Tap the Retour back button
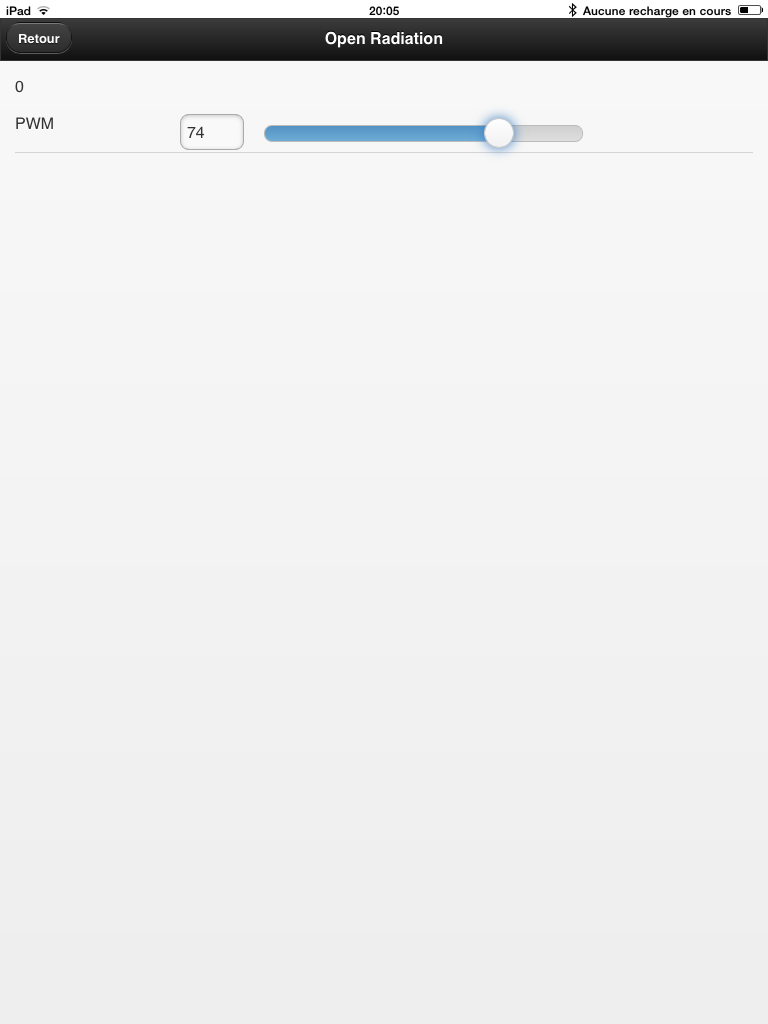768x1024 pixels. pos(39,39)
